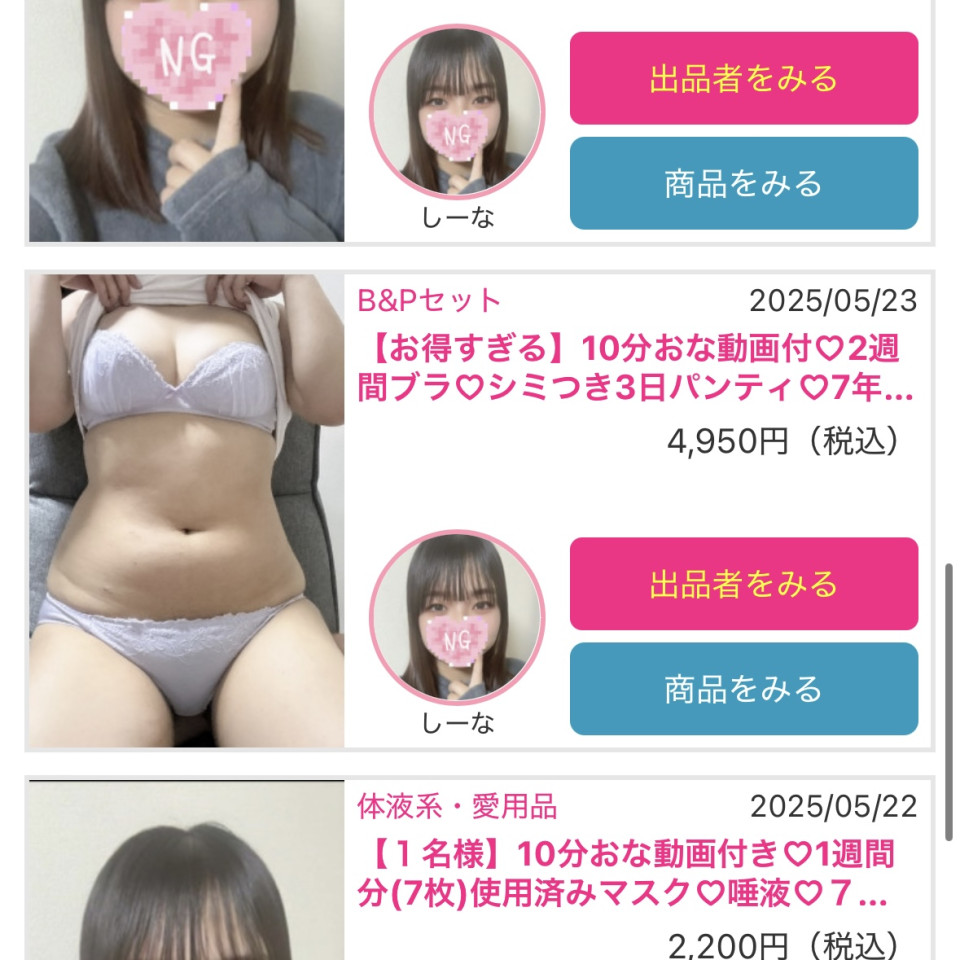Open seller avatar on the topmost listing card
960x960 pixels.
pos(457,113)
